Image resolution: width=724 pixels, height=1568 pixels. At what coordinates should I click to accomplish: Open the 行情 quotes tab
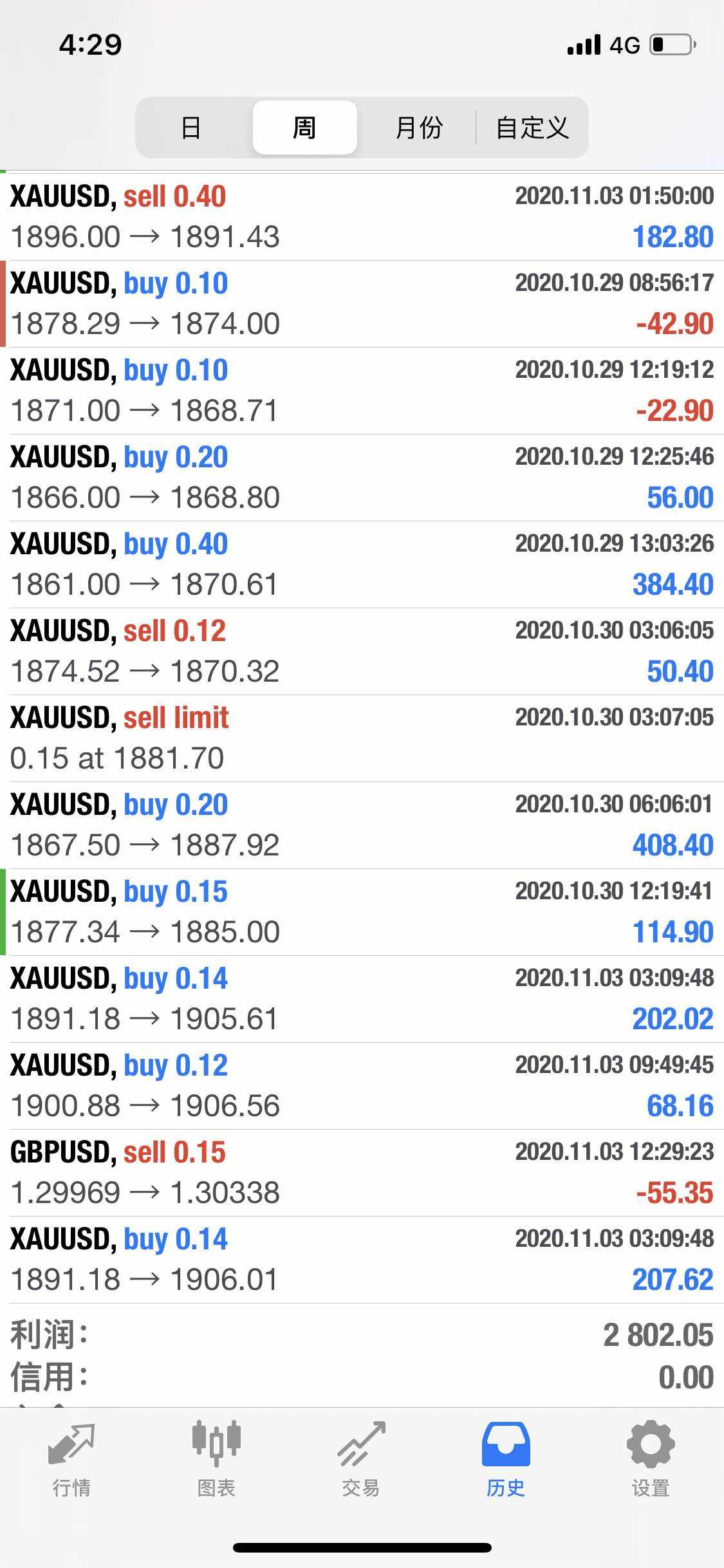[x=71, y=1460]
